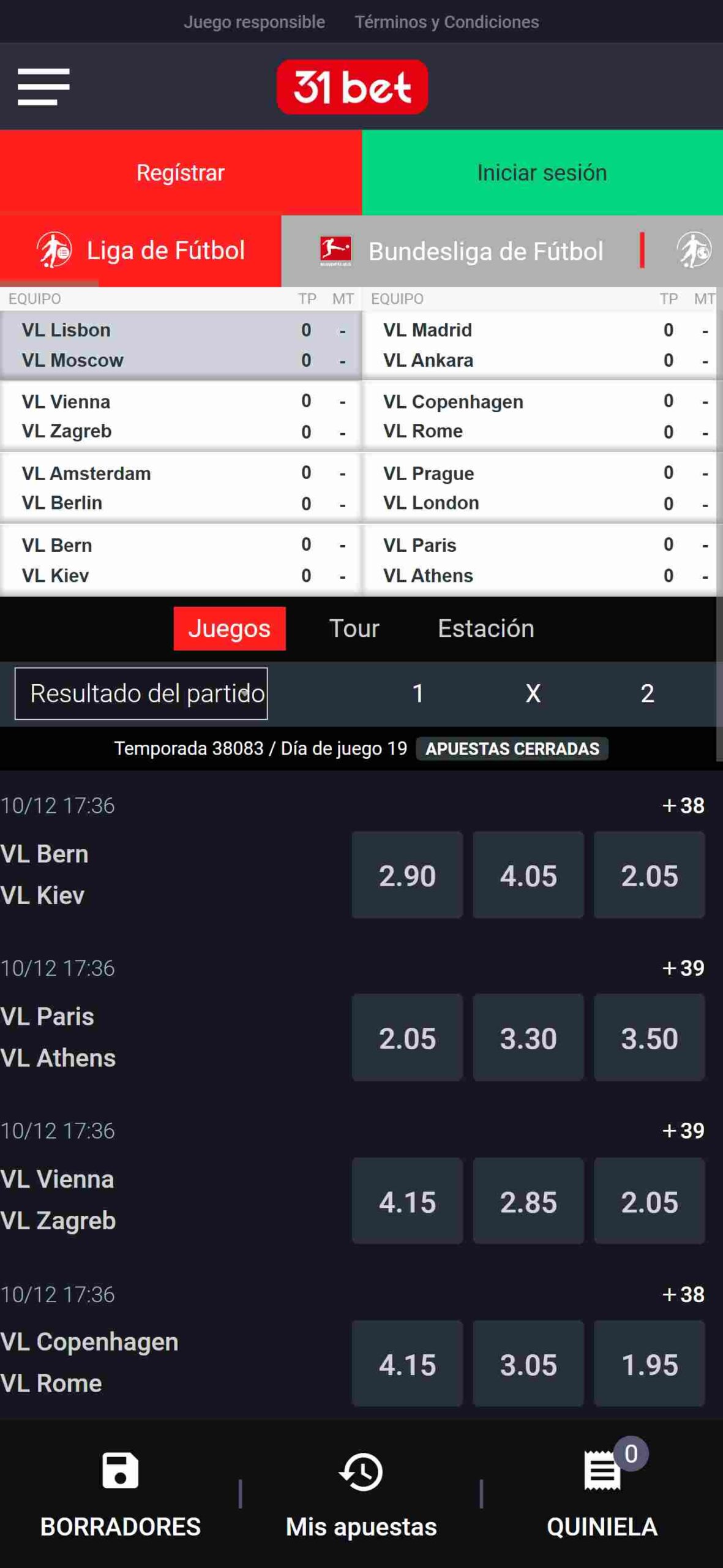Open Términos y Condiciones link
This screenshot has height=1568, width=723.
pyautogui.click(x=447, y=22)
